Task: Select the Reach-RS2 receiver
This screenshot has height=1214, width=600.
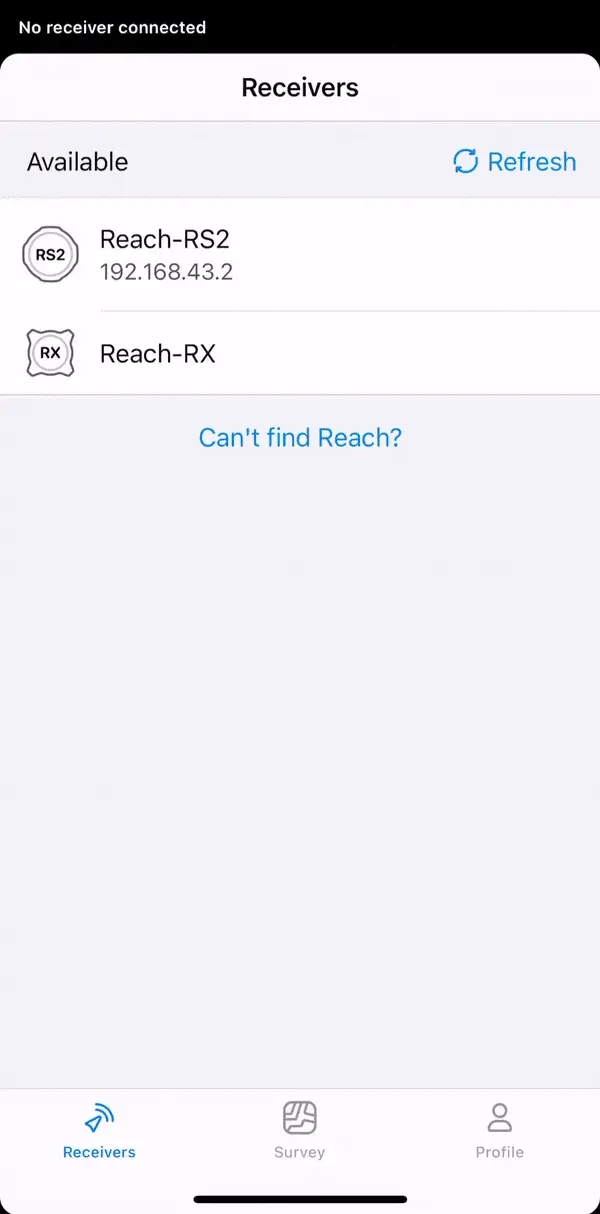Action: (x=300, y=254)
